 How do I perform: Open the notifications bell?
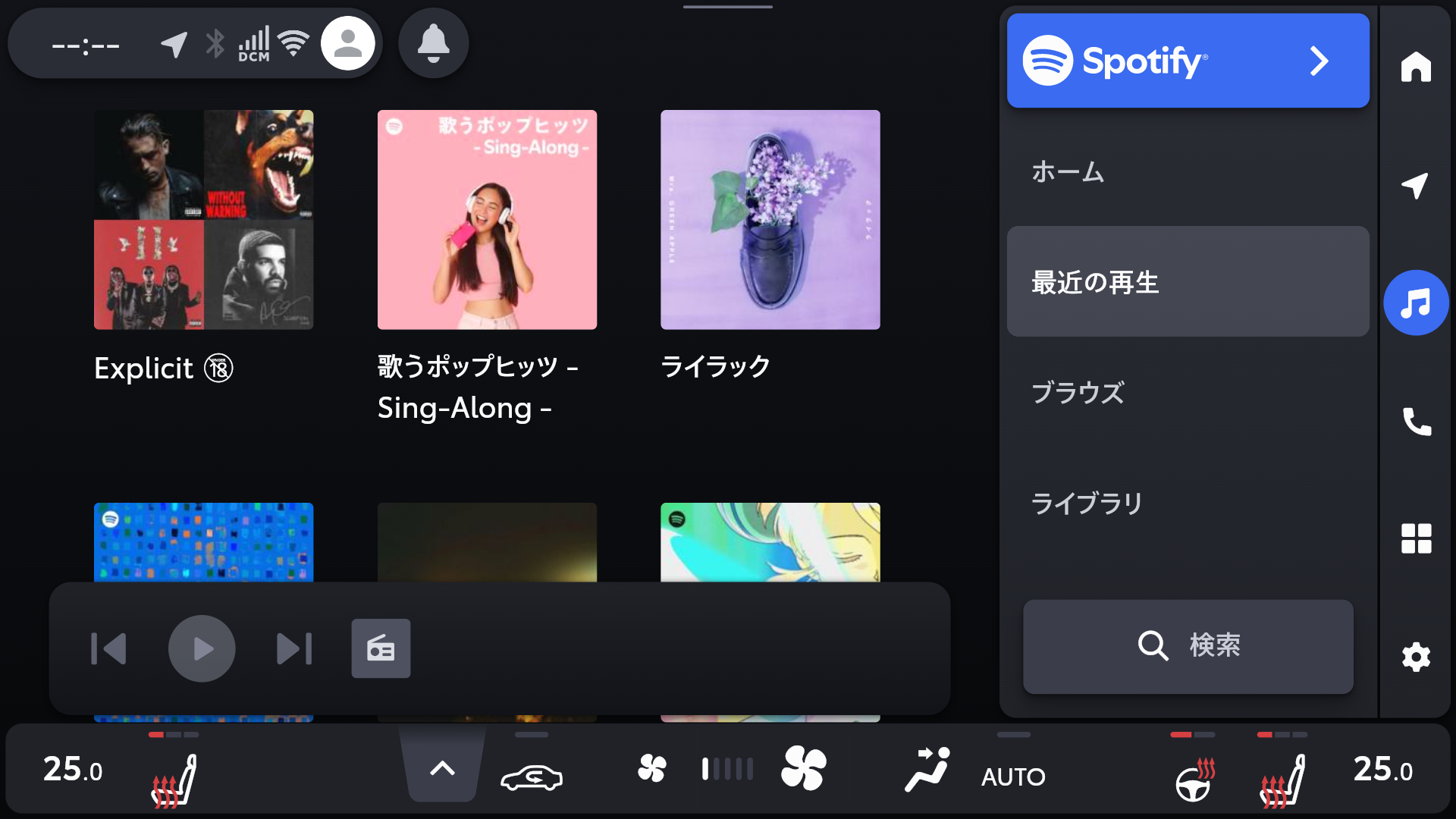tap(434, 43)
